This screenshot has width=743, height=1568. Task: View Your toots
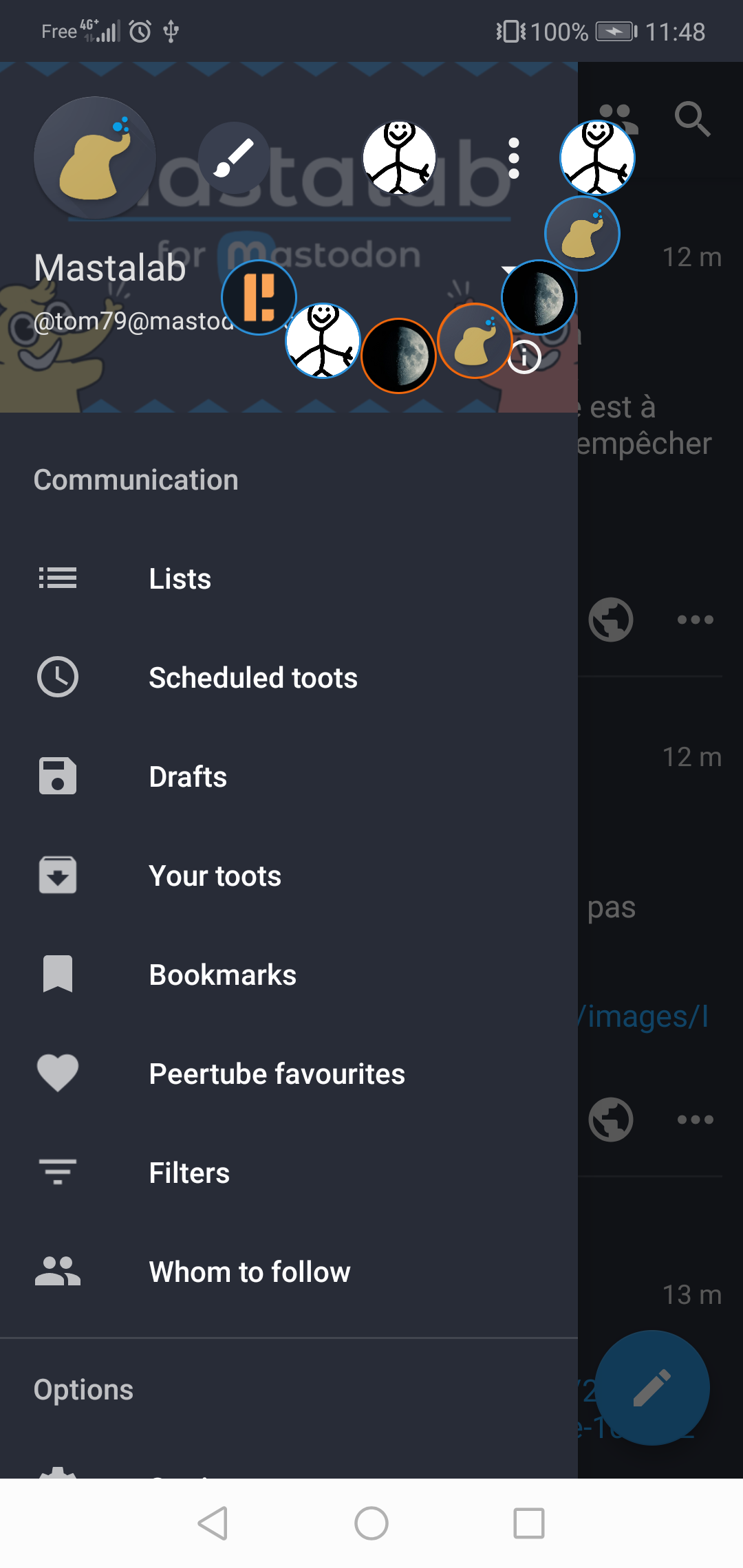tap(215, 876)
